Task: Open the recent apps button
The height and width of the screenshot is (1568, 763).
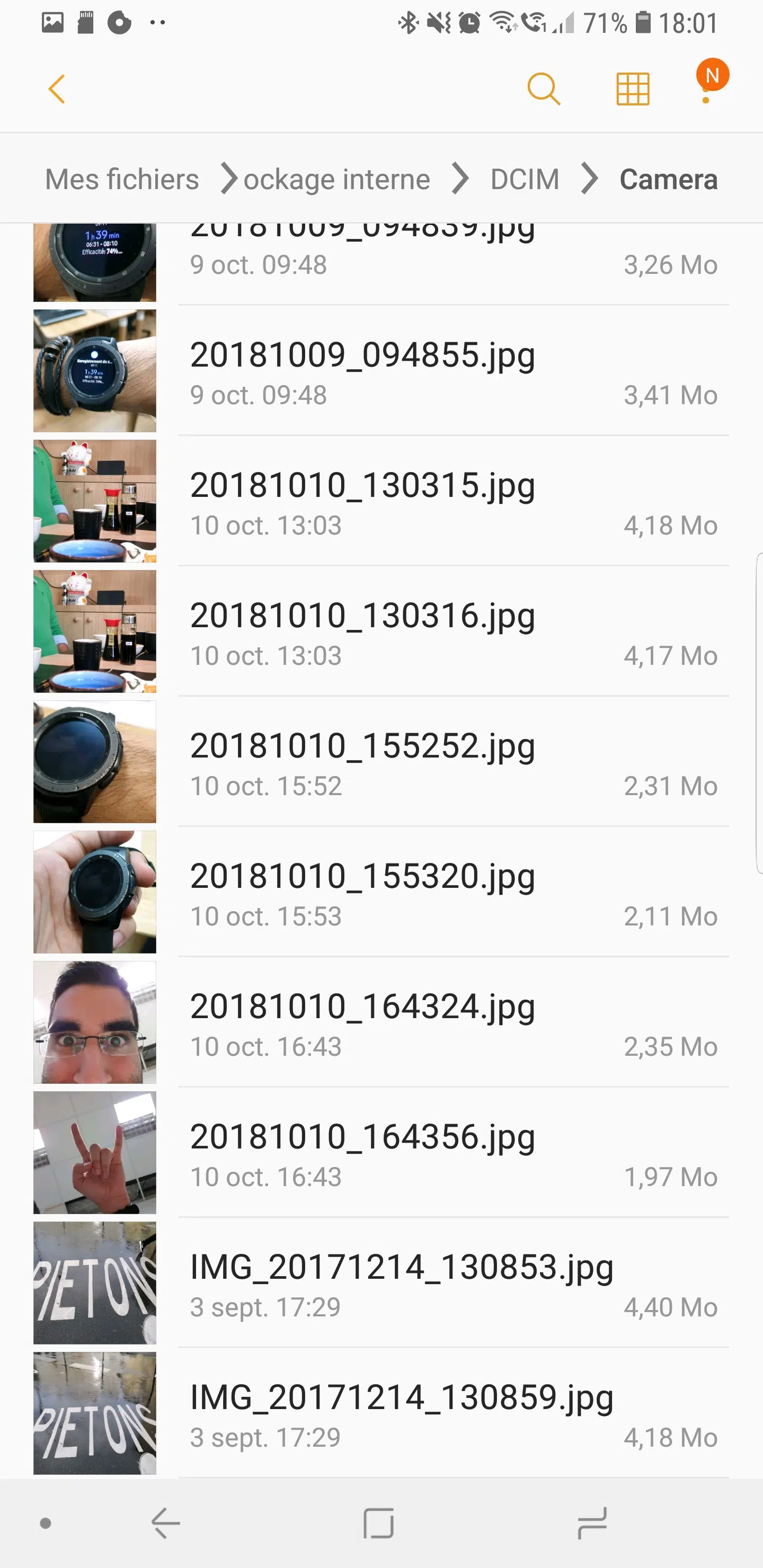Action: coord(592,1523)
